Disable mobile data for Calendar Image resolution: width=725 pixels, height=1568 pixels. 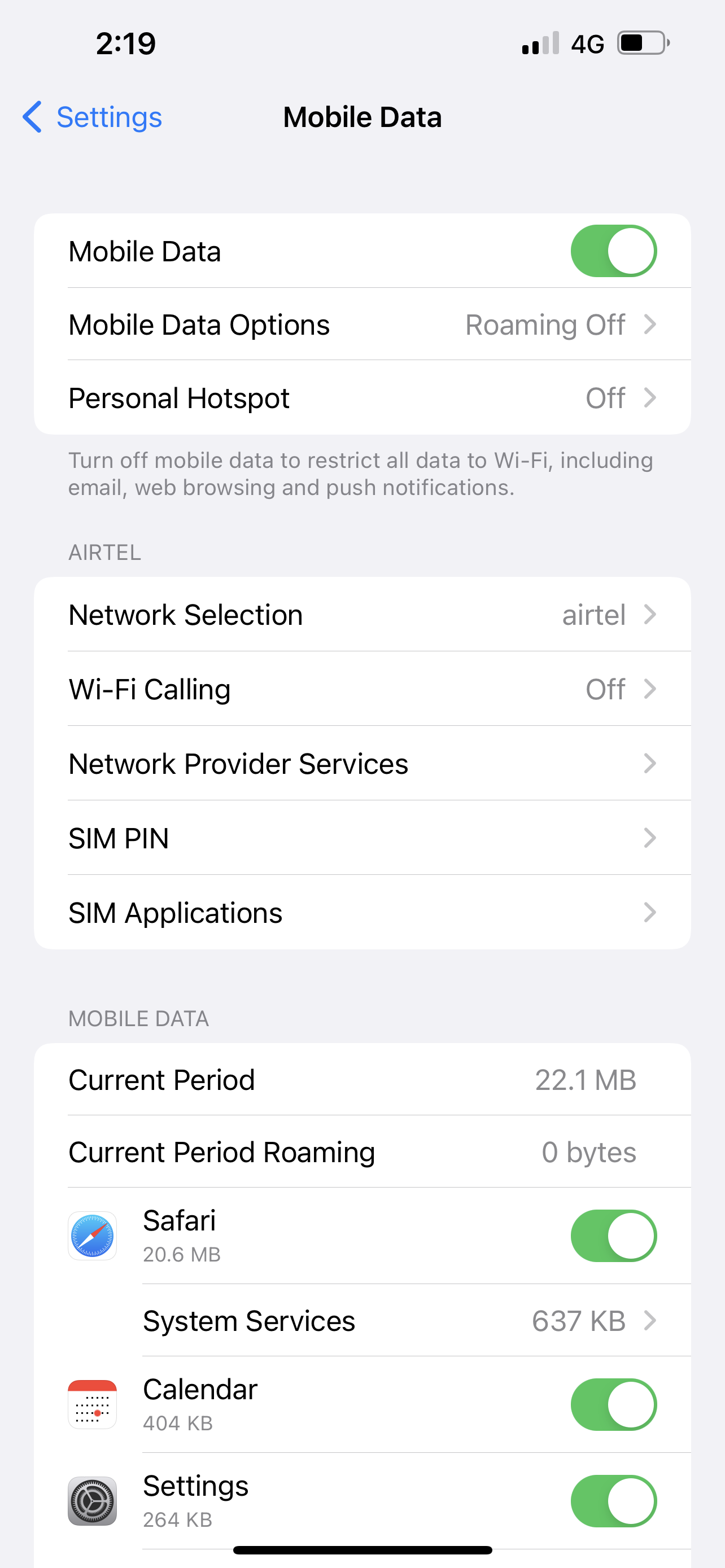pos(613,1404)
